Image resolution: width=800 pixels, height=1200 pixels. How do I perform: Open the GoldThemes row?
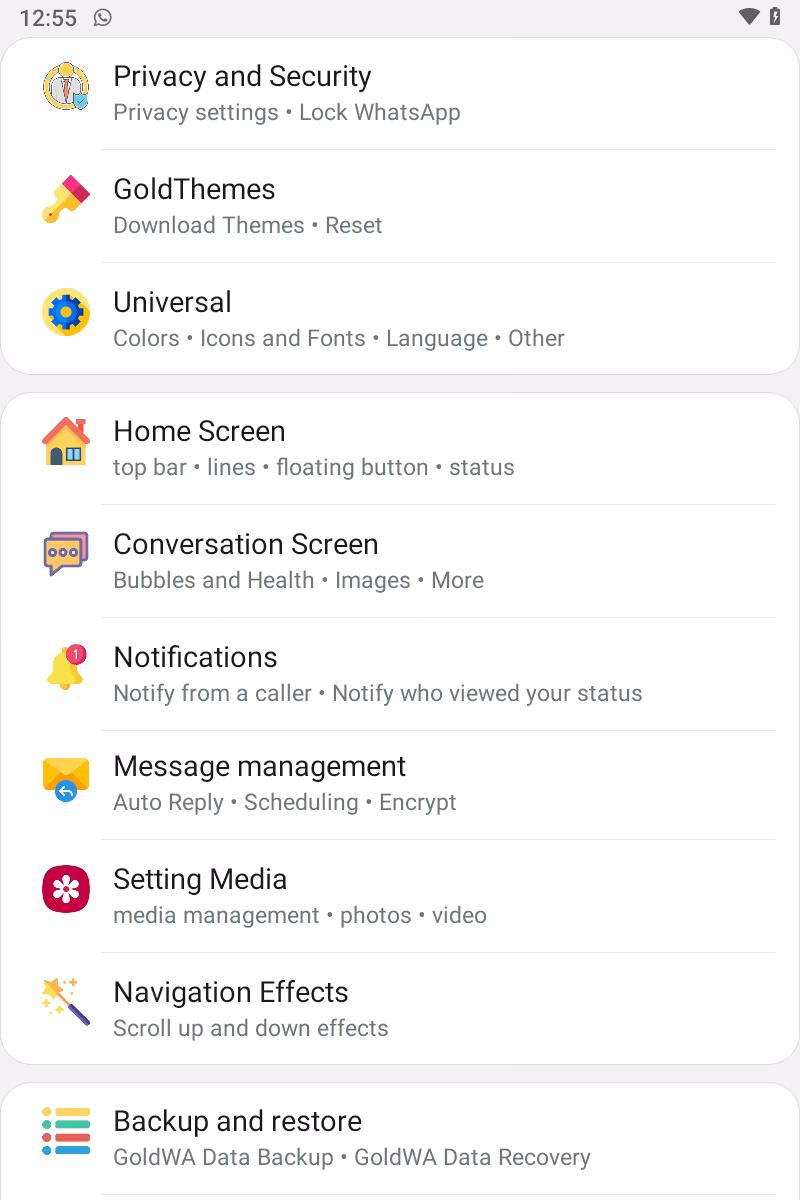click(x=400, y=206)
